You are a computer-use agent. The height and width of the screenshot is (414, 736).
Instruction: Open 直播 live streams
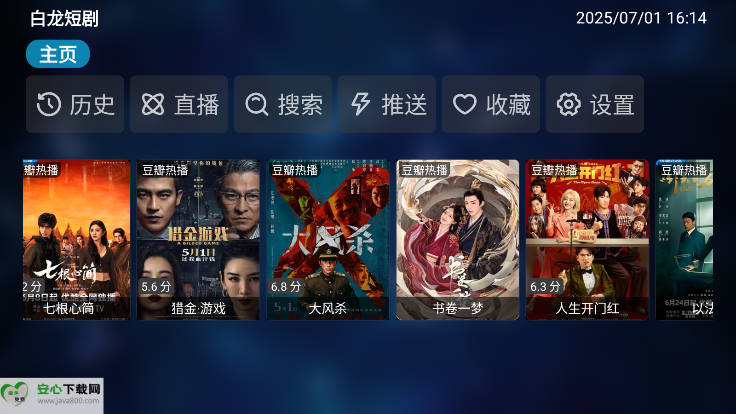(x=180, y=104)
